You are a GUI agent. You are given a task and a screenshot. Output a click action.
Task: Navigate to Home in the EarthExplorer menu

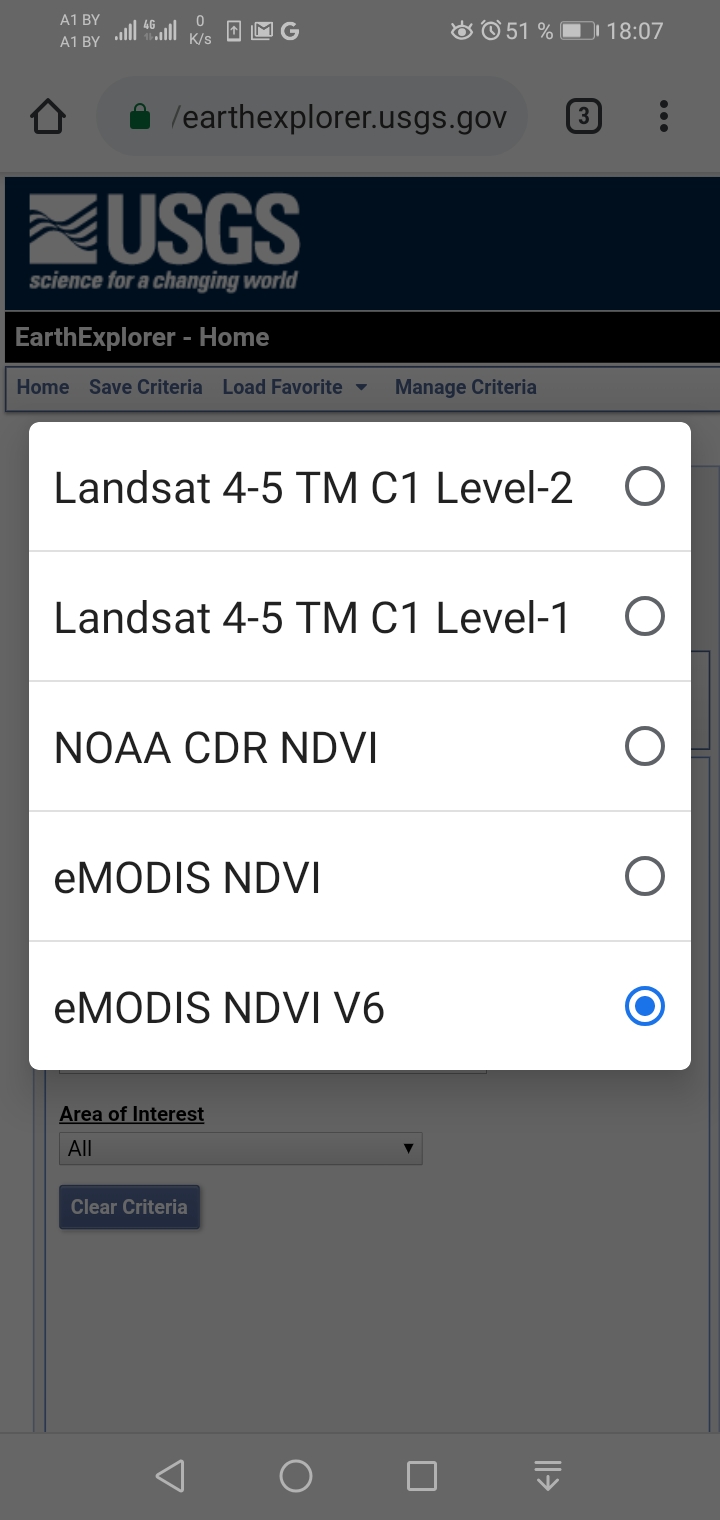tap(41, 387)
